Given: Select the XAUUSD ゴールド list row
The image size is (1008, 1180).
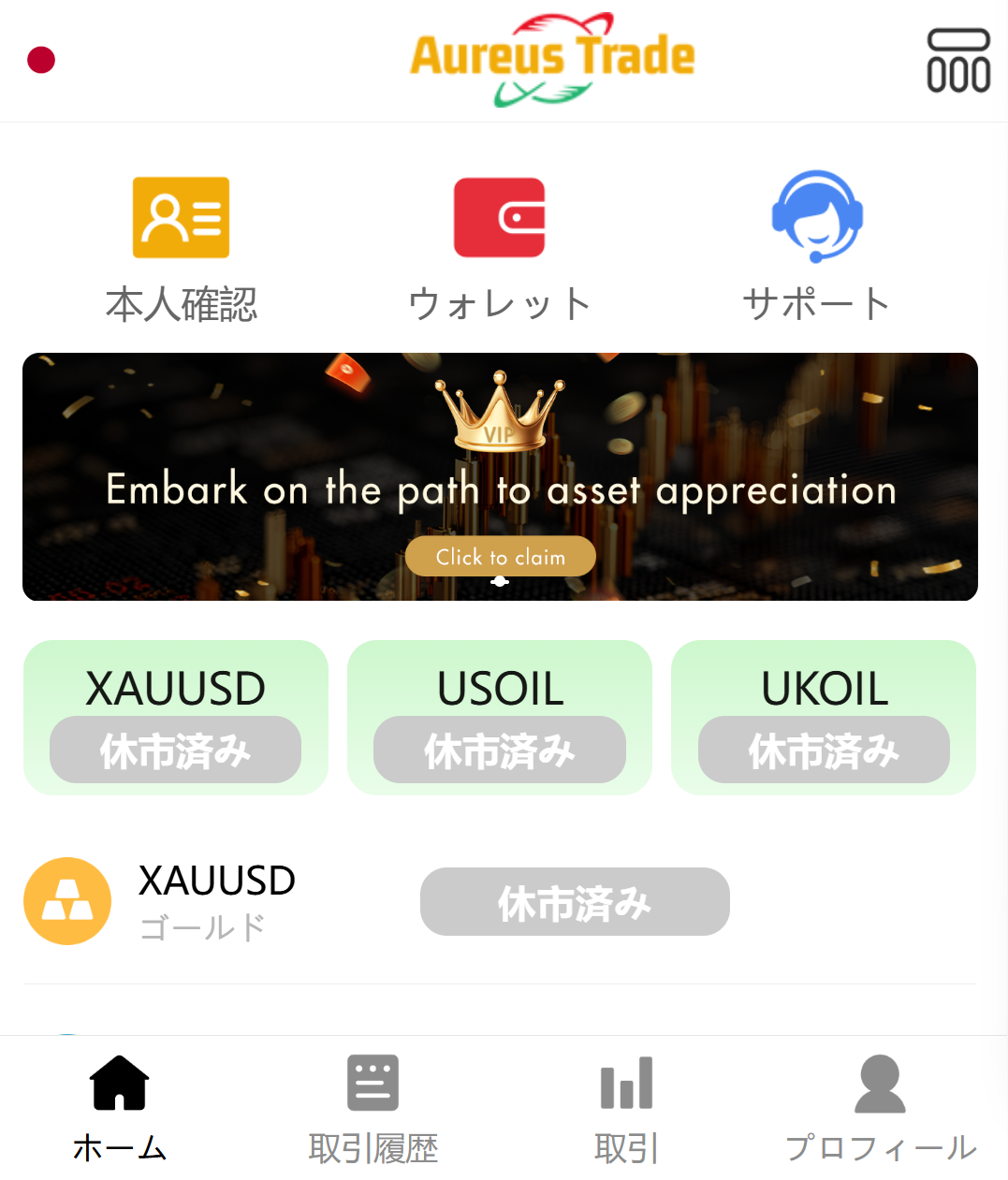Looking at the screenshot, I should [217, 901].
